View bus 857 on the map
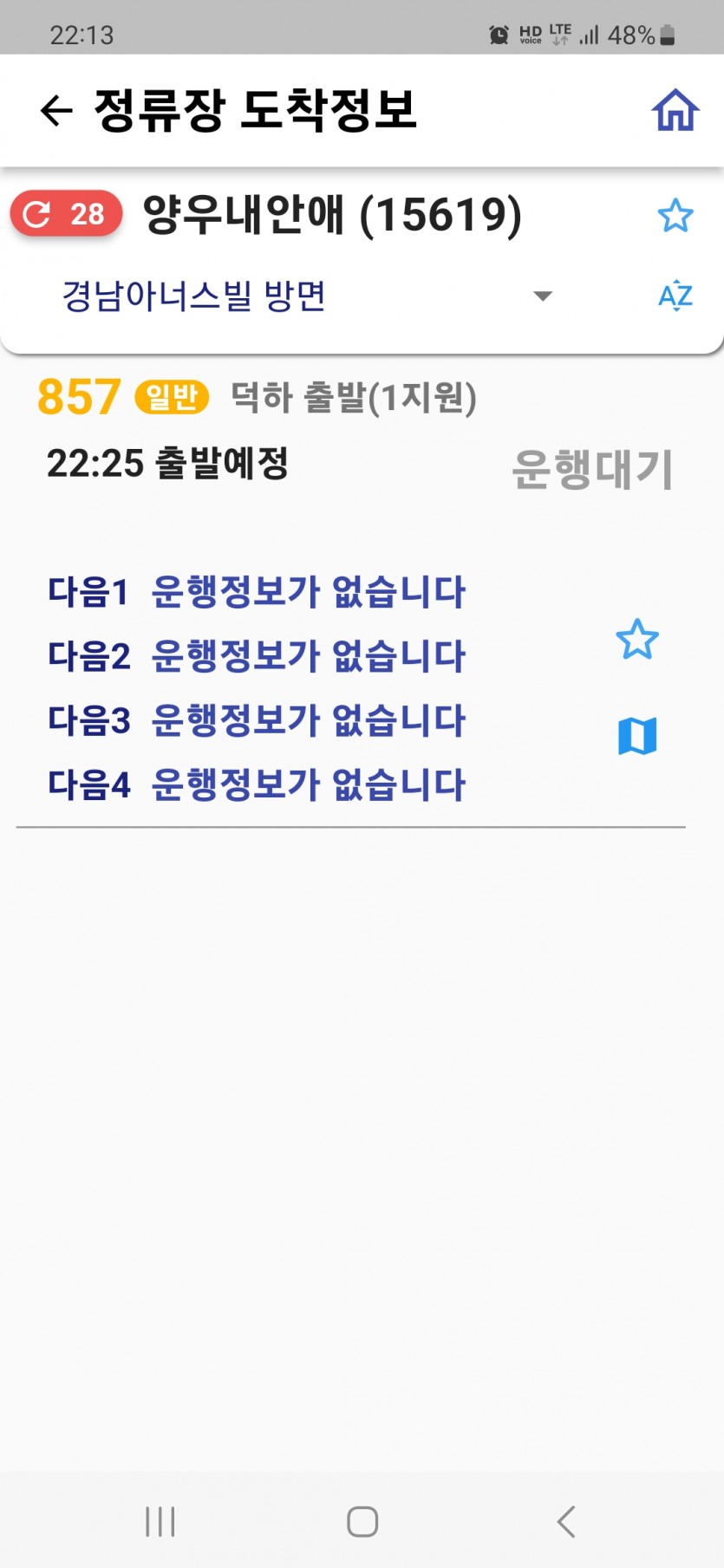 tap(637, 736)
